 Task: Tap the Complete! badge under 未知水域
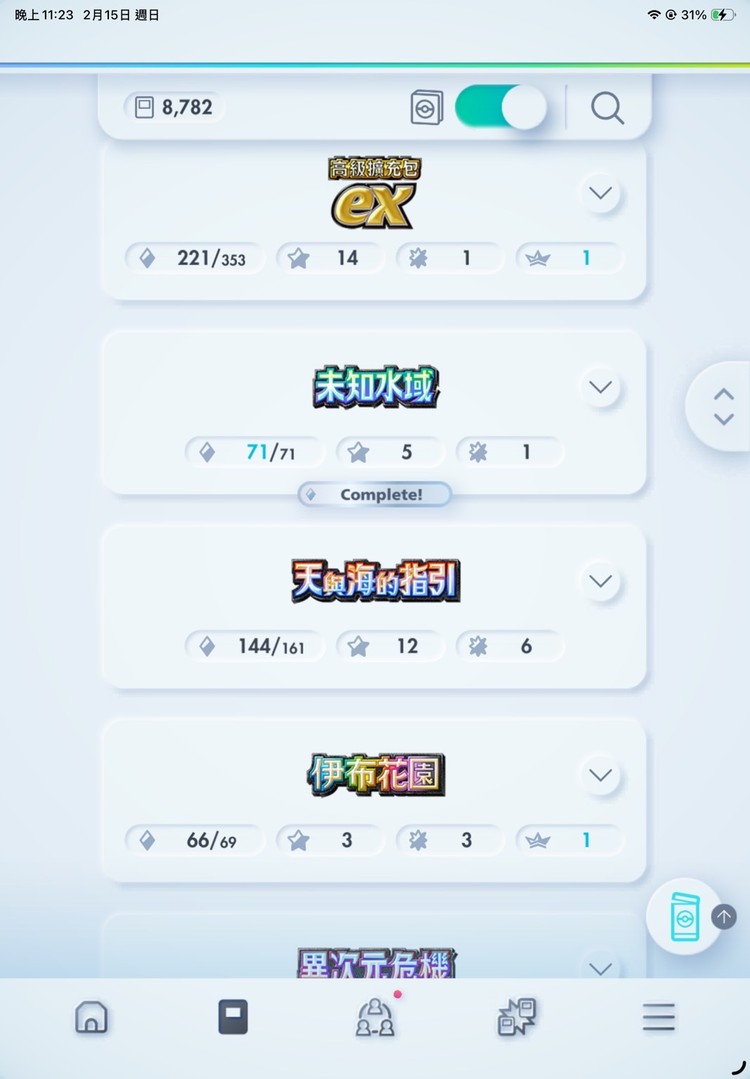click(374, 493)
